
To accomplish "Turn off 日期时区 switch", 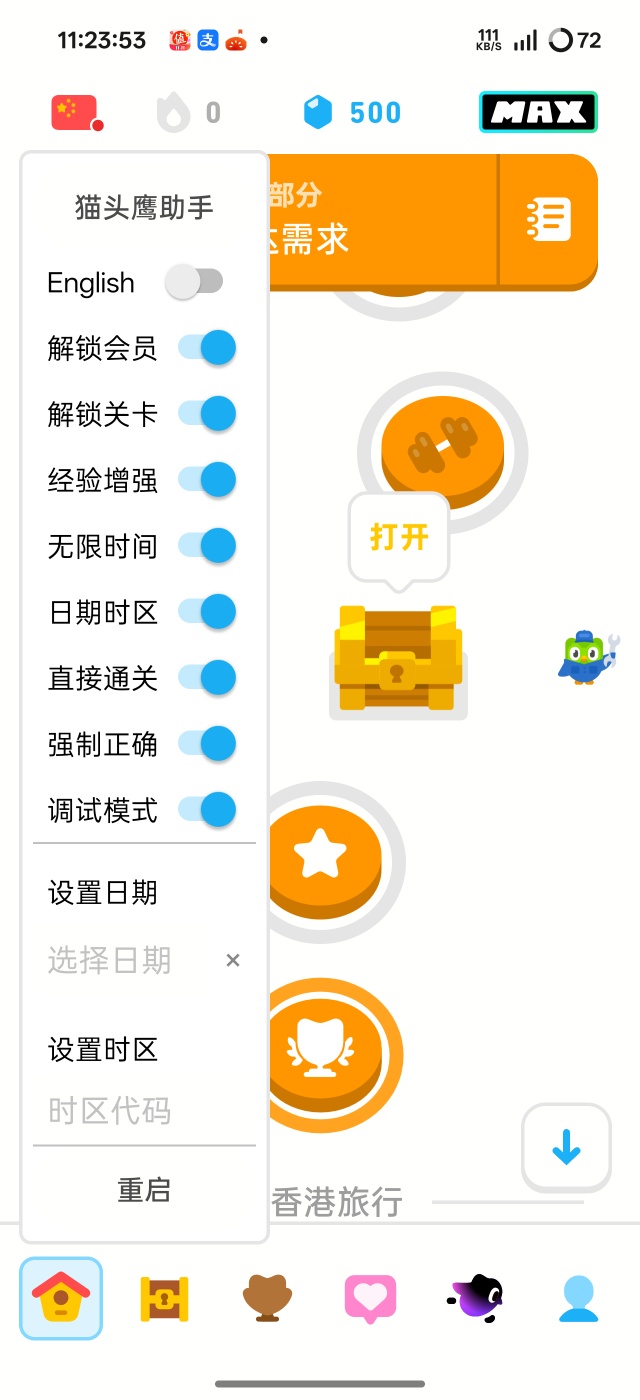I will (x=207, y=612).
